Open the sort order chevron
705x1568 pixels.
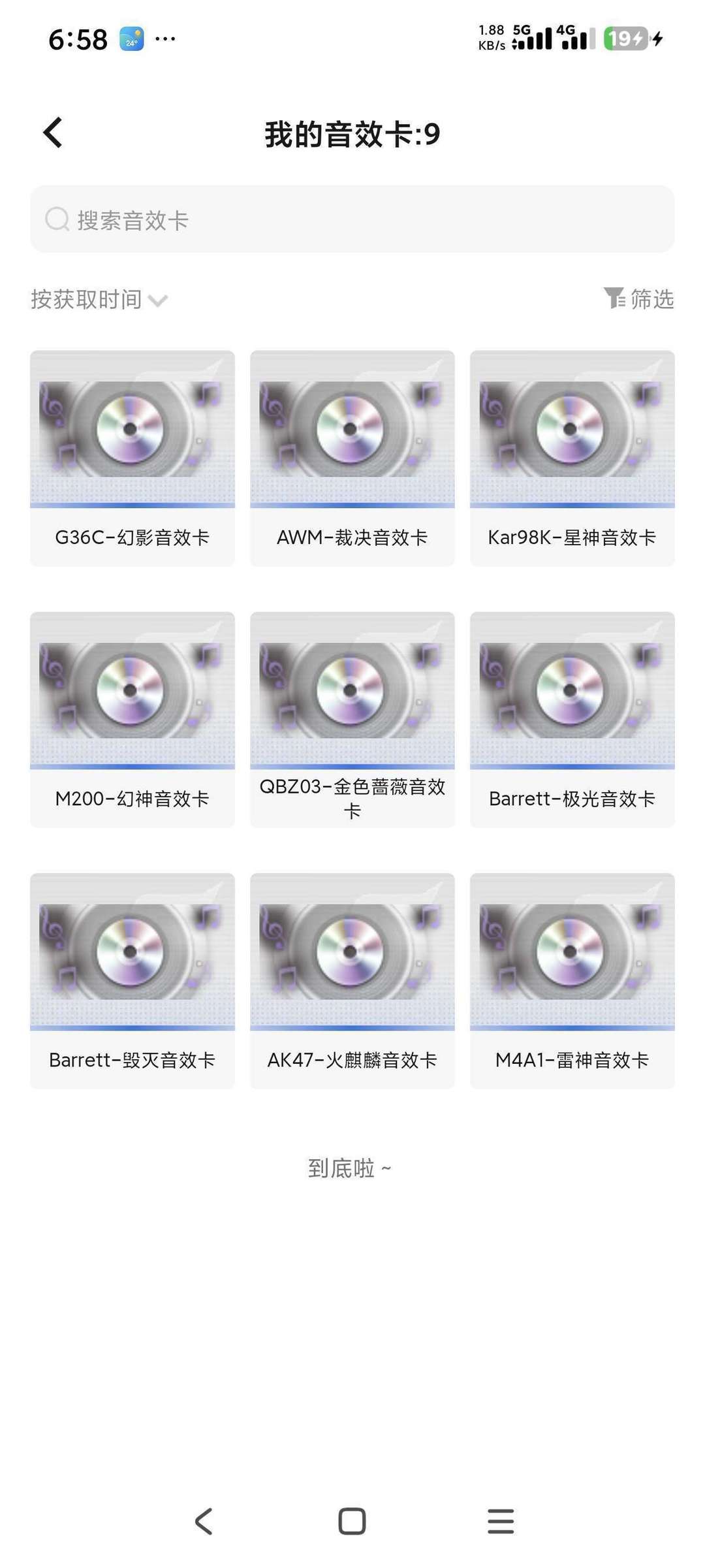(x=159, y=302)
